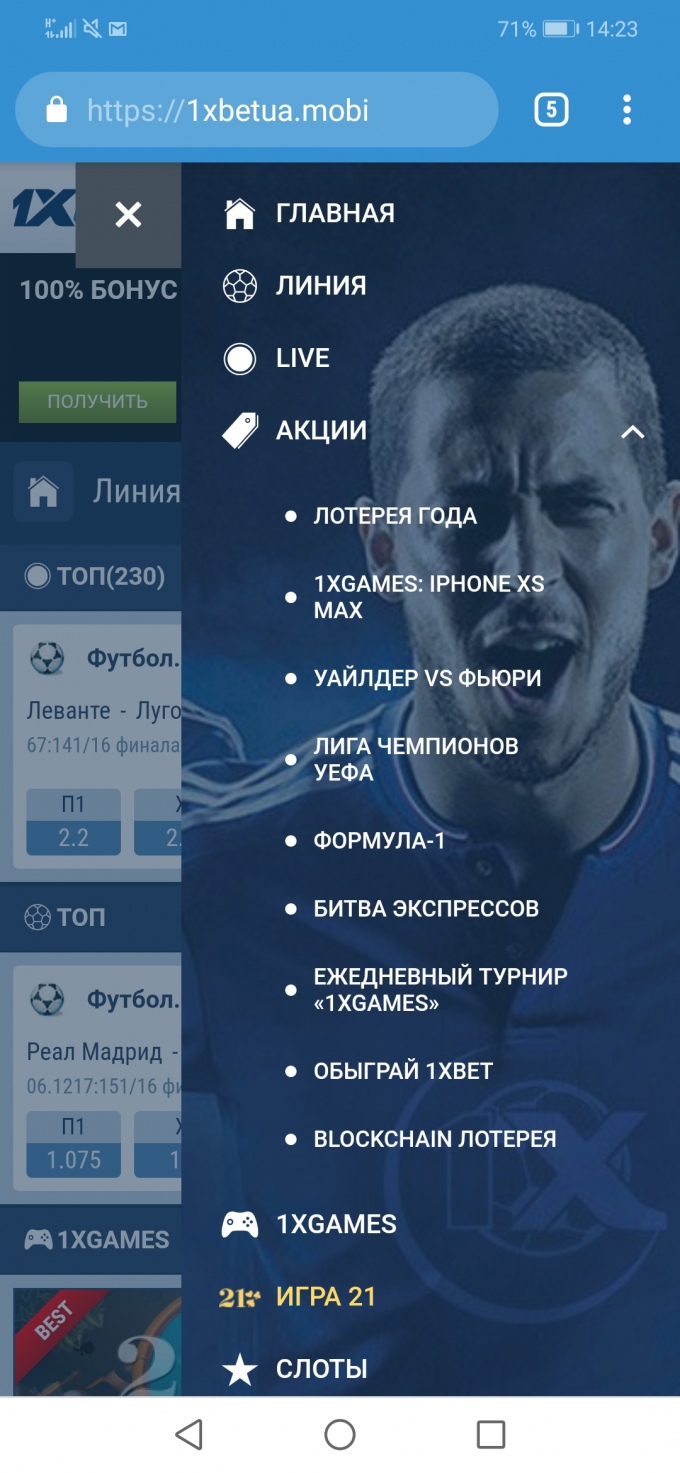680x1473 pixels.
Task: Open Ежедневный турнир «1XGAMES»
Action: coord(439,989)
